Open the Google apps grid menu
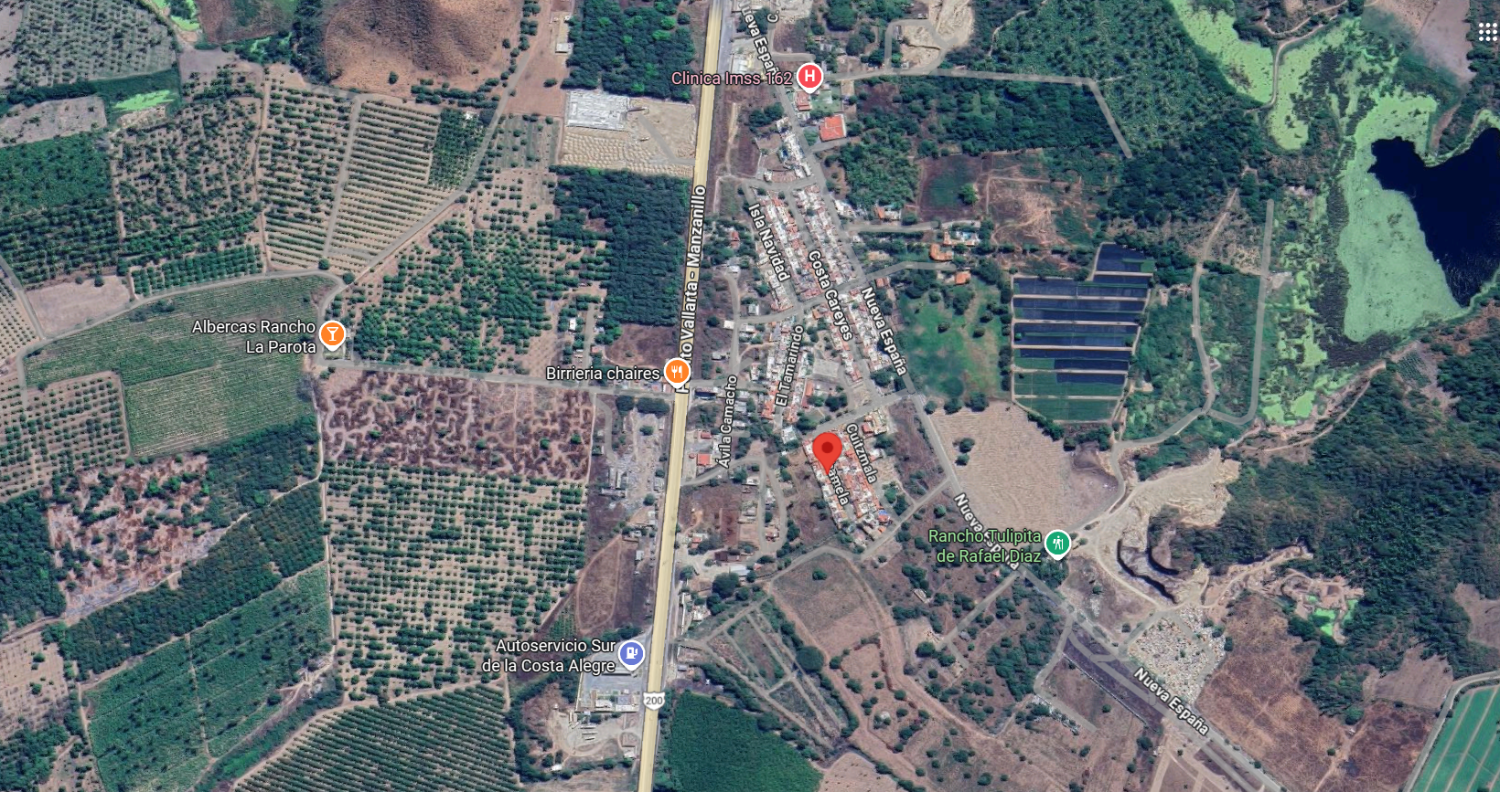The width and height of the screenshot is (1500, 792). point(1486,31)
